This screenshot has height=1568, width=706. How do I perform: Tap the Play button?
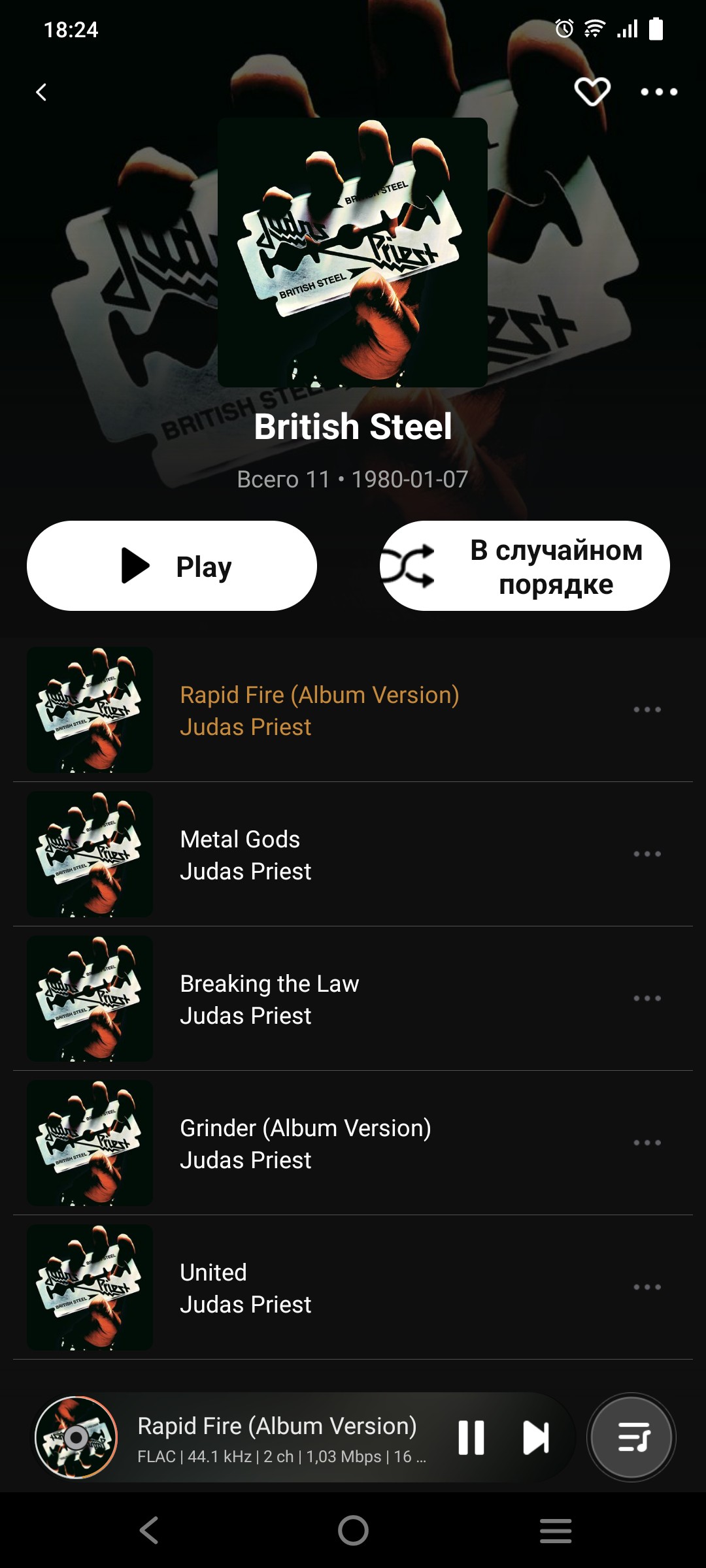click(x=172, y=566)
